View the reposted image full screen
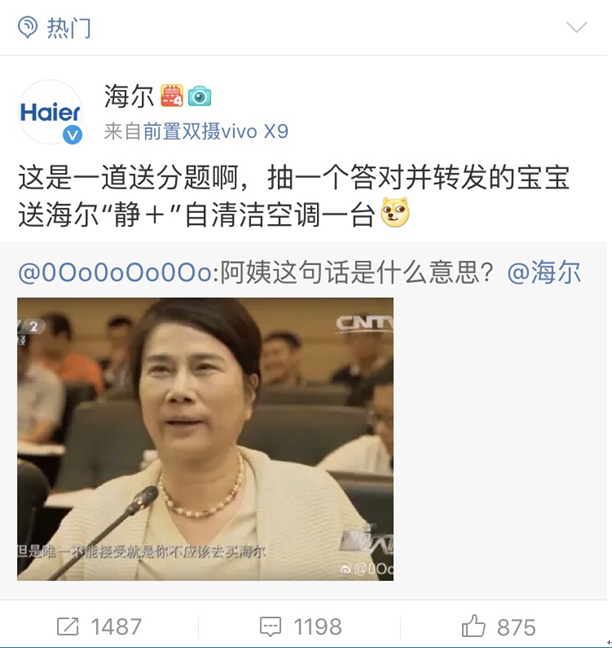 (x=205, y=438)
